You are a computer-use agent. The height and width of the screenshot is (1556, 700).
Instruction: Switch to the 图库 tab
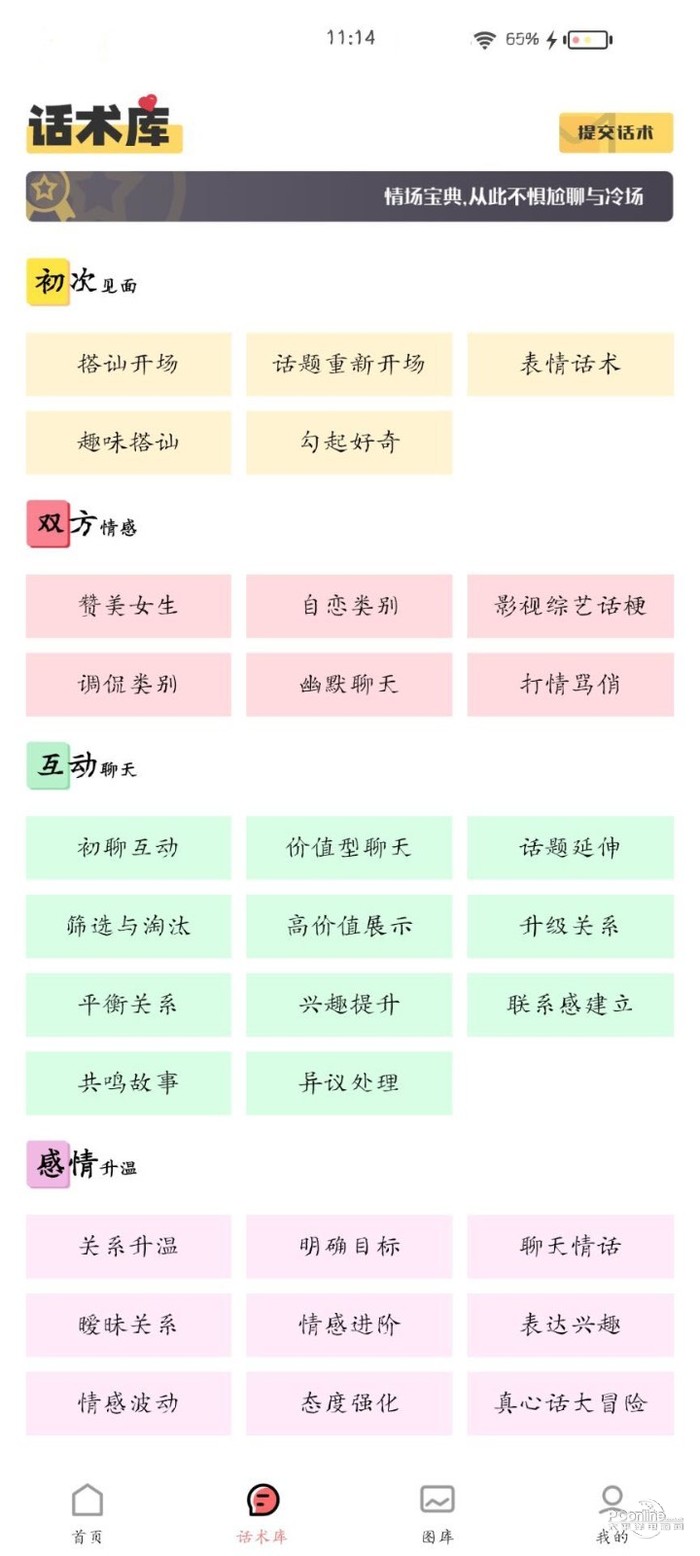click(437, 1512)
